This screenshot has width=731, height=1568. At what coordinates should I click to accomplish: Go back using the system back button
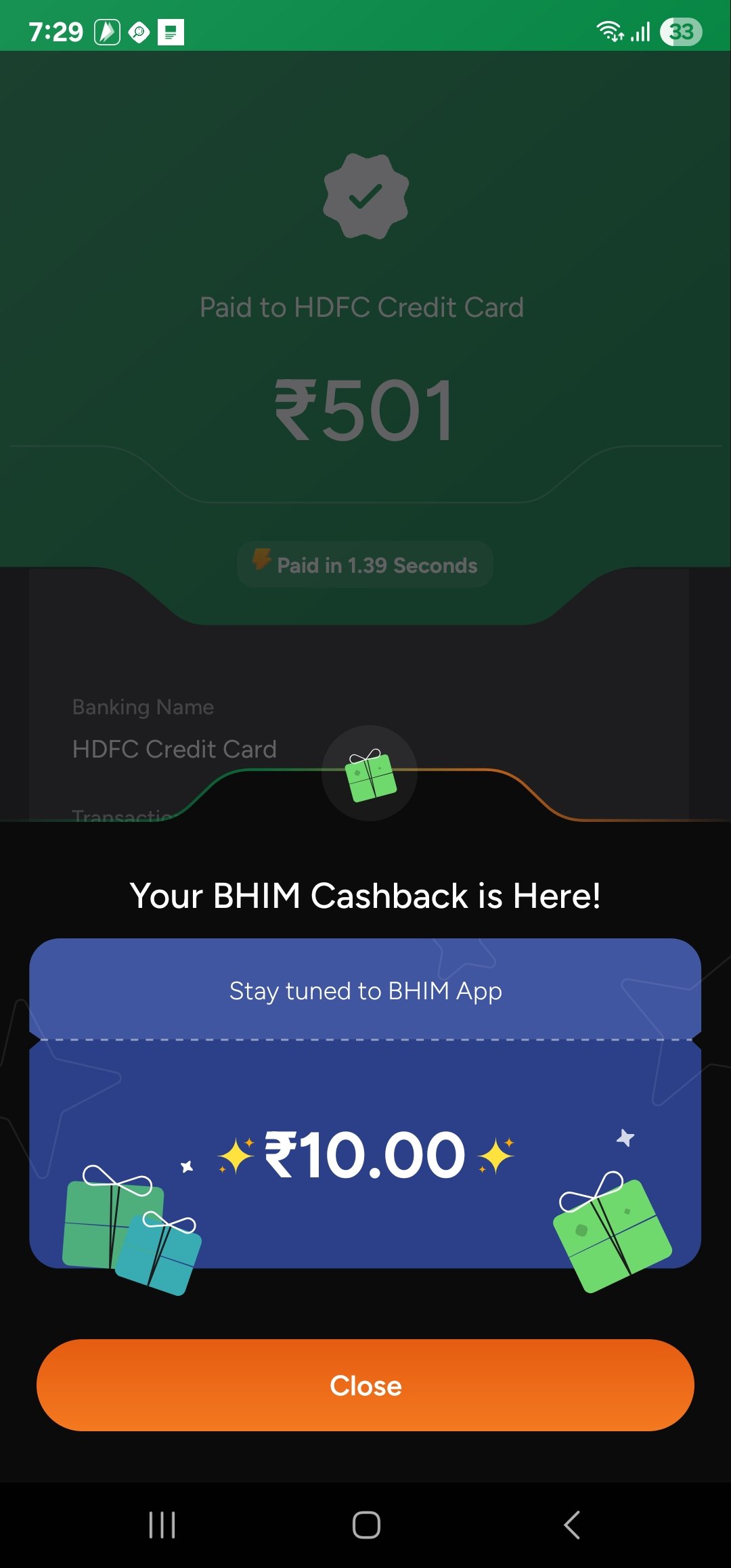572,1525
